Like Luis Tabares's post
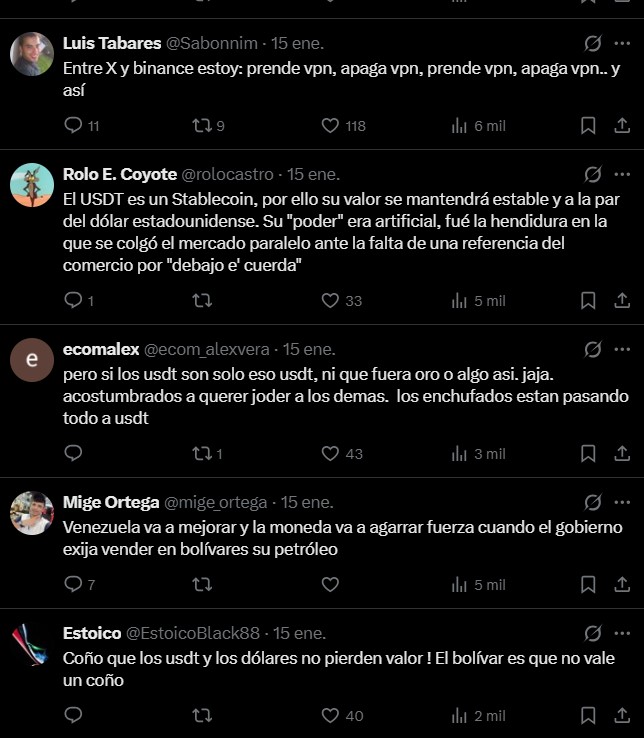 (330, 126)
